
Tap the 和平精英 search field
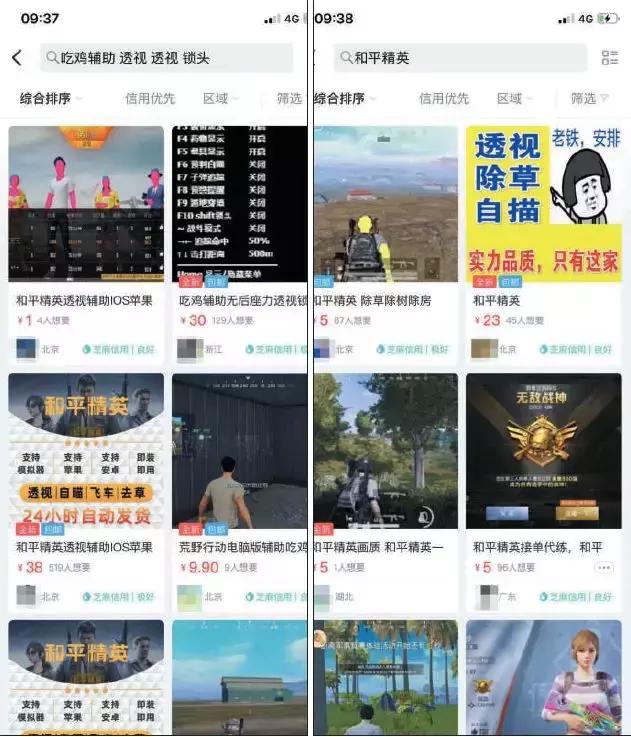[460, 58]
